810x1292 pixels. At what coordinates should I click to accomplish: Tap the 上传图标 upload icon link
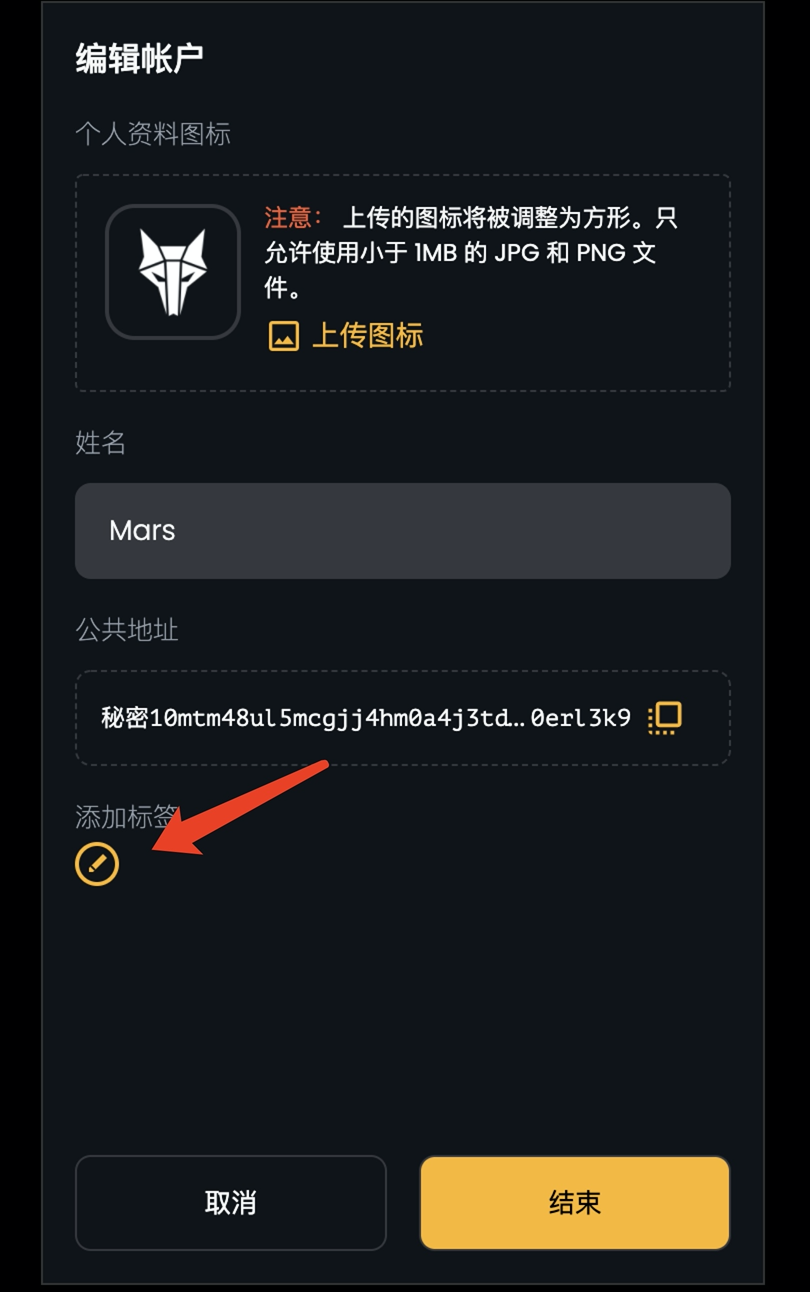(x=346, y=336)
